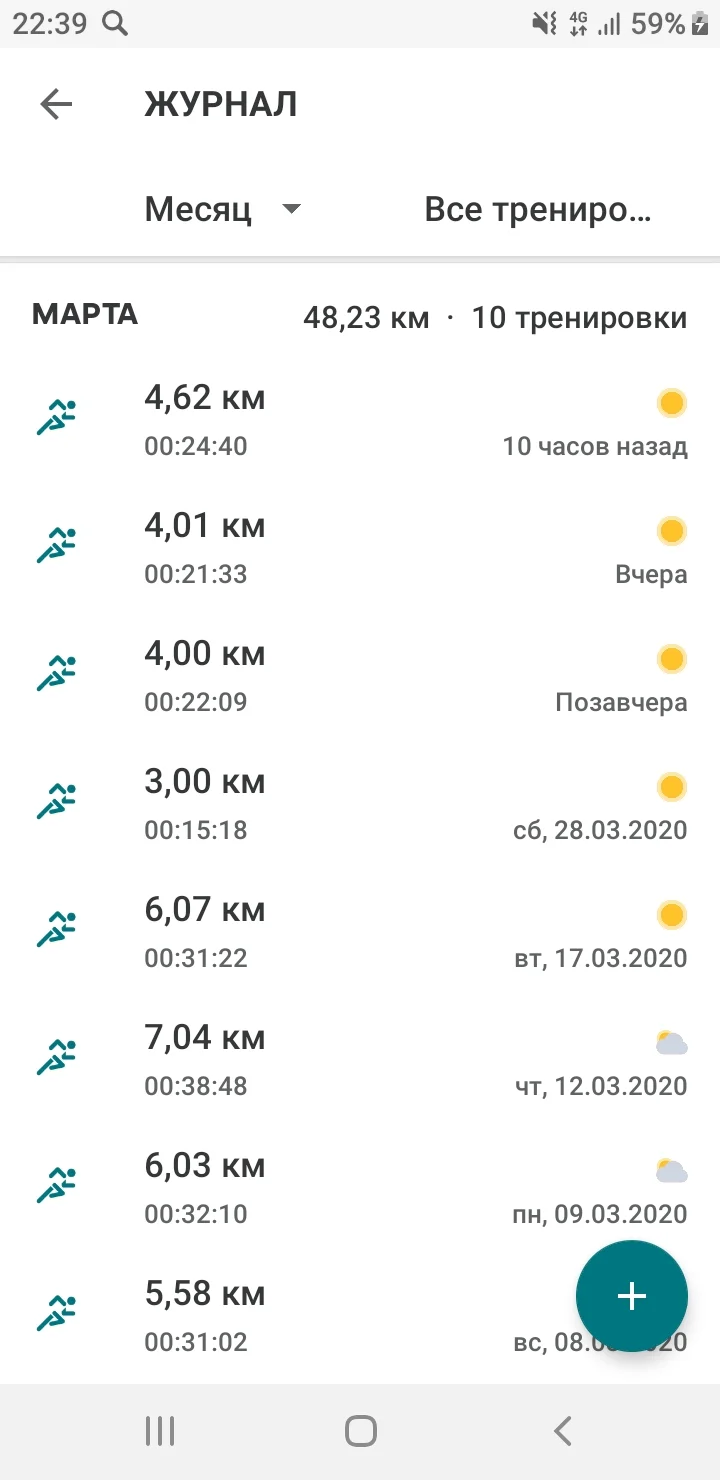
Task: Select the 7,04 км run on 12.03.2020
Action: 360,1060
